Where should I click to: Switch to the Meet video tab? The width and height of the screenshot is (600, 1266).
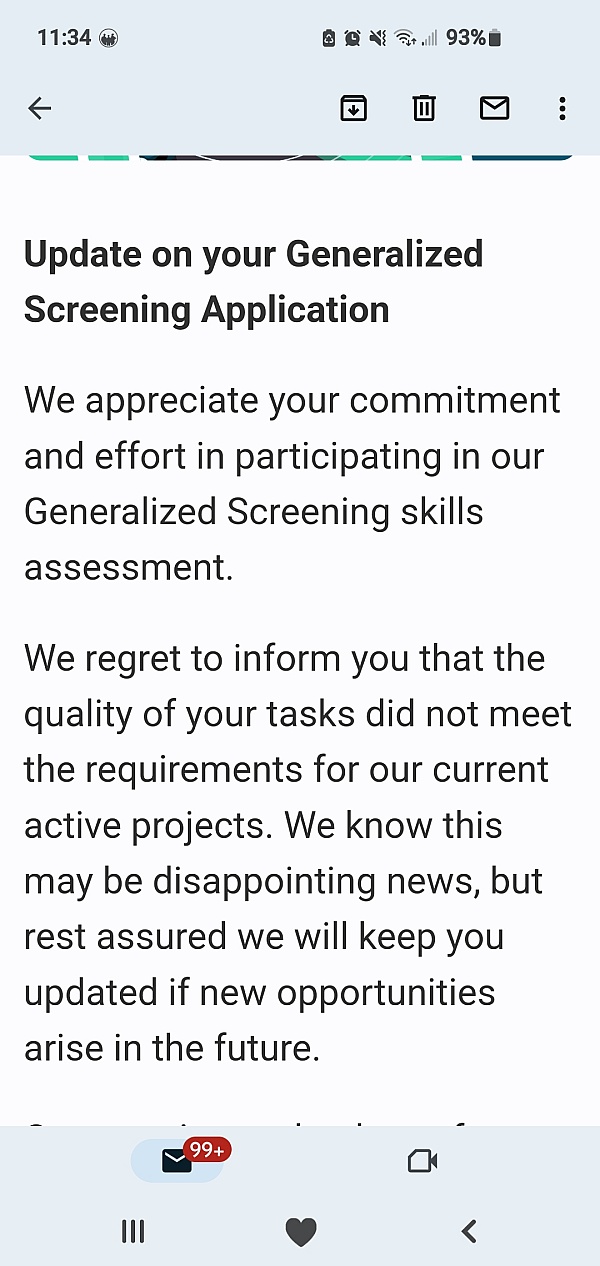coord(423,1161)
